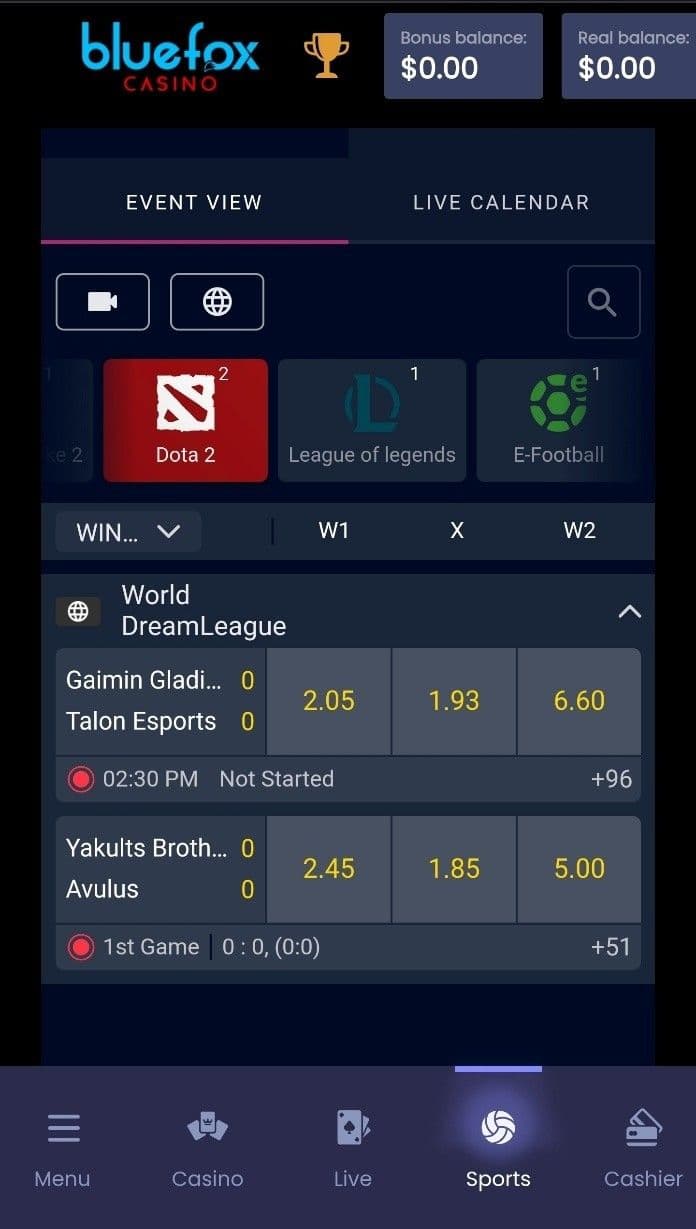This screenshot has height=1229, width=696.
Task: Open the trophy icon in the header
Action: point(326,55)
